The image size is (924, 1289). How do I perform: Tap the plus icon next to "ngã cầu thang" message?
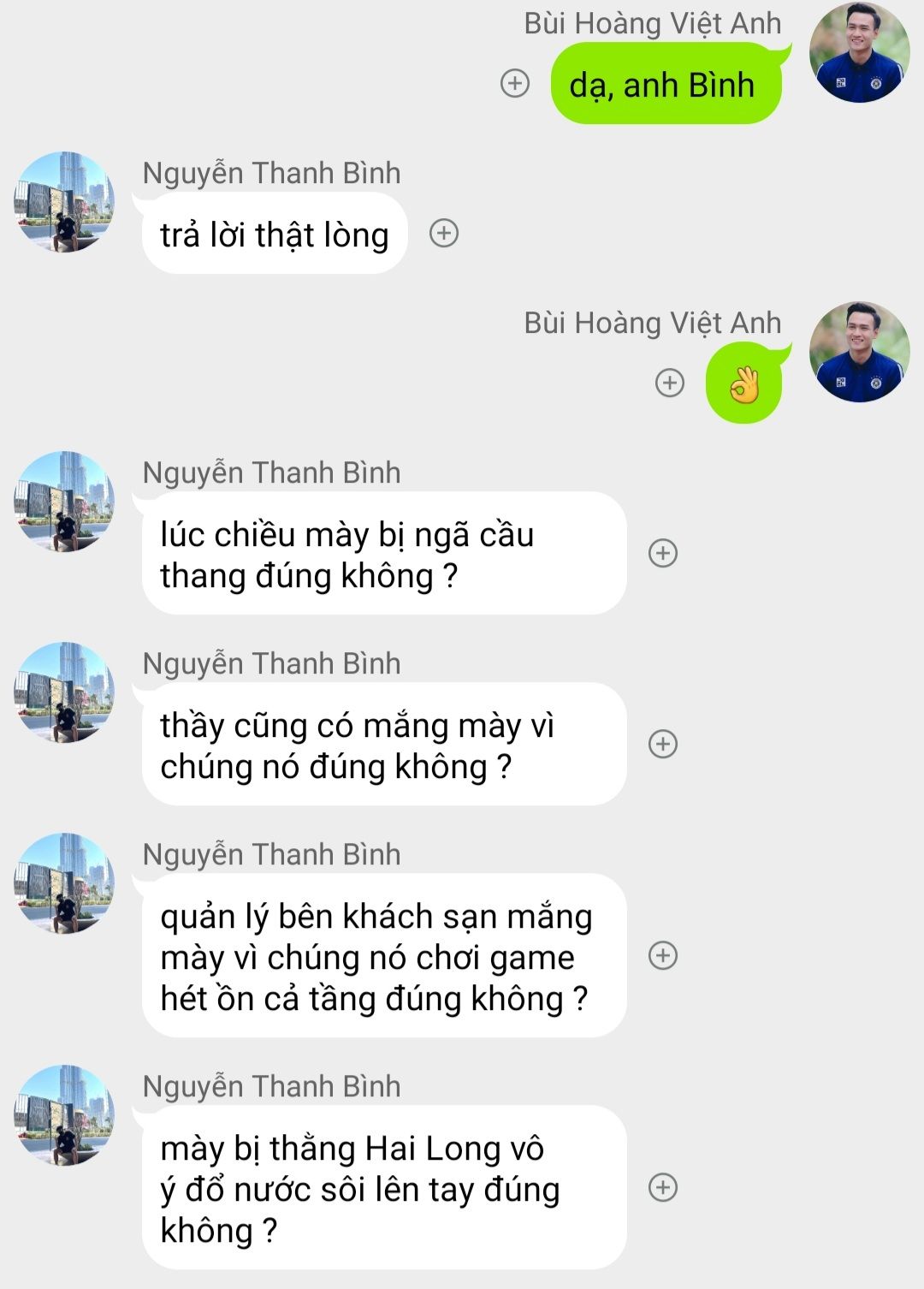[663, 553]
